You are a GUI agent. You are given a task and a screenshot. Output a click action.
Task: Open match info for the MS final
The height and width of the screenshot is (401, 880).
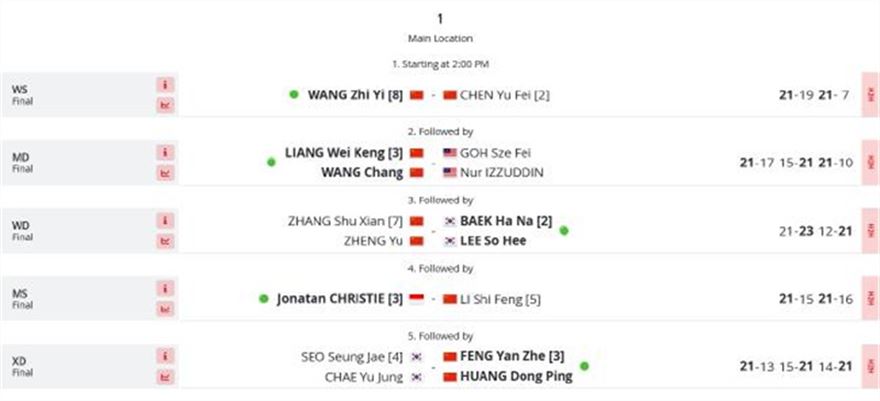(x=164, y=288)
